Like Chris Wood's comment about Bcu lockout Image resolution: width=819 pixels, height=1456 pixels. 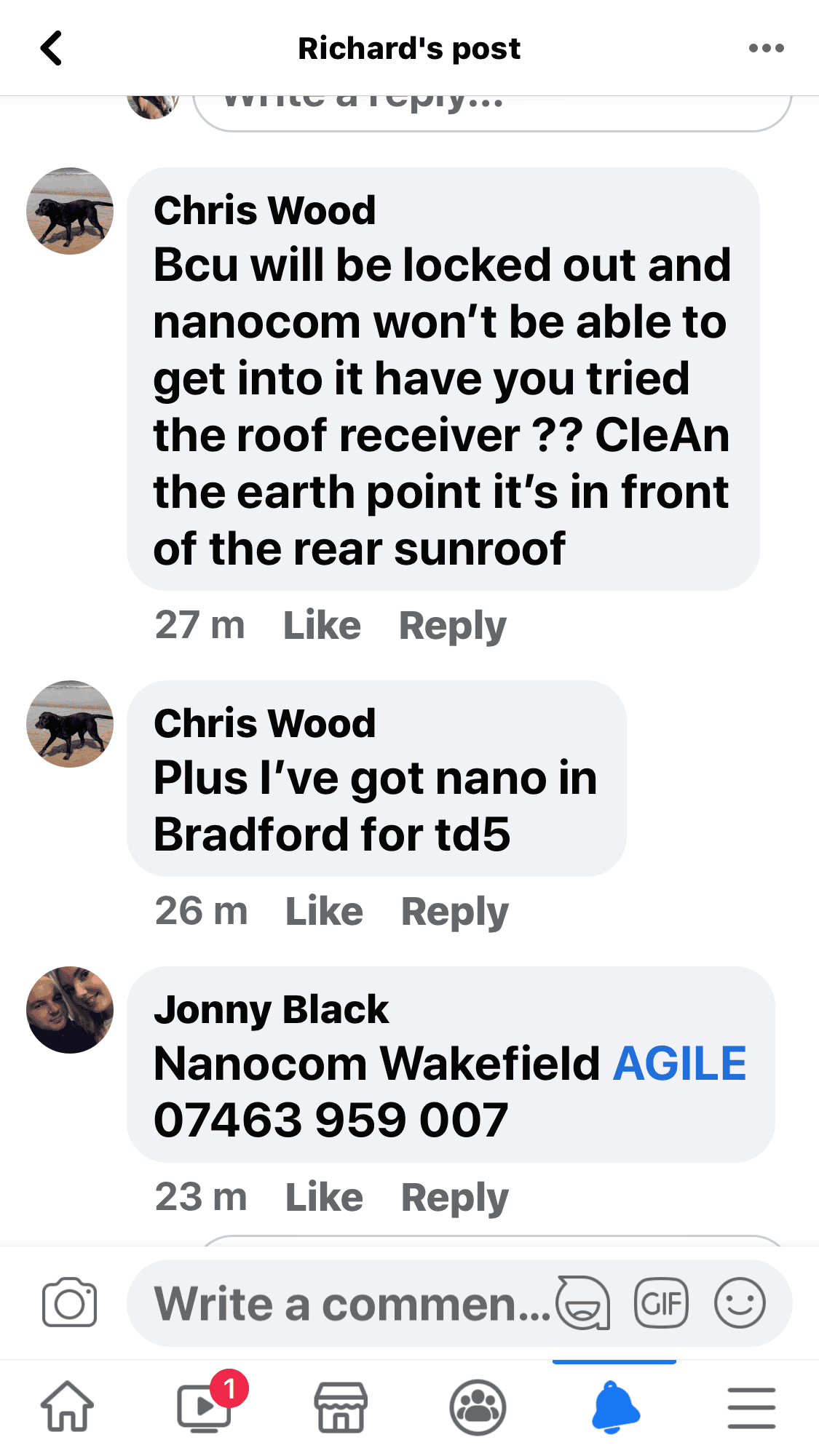pyautogui.click(x=322, y=625)
